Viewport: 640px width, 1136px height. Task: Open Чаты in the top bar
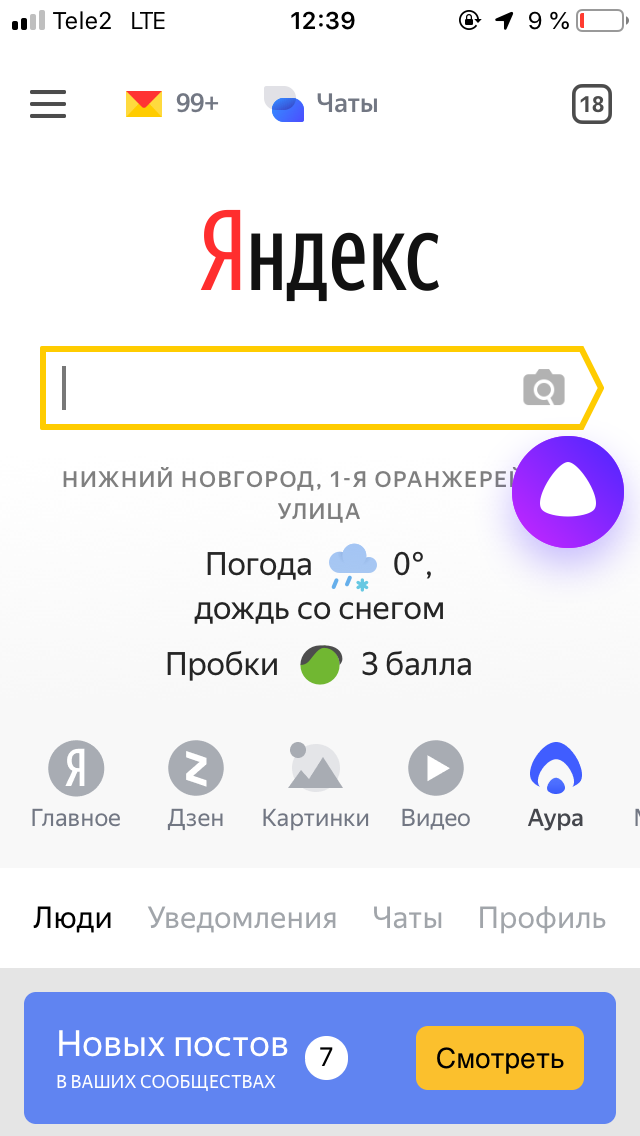point(321,103)
